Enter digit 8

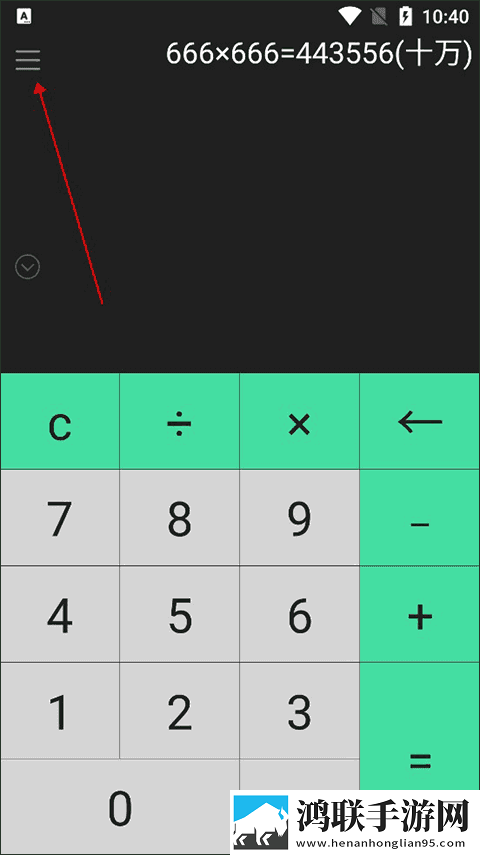[x=179, y=518]
